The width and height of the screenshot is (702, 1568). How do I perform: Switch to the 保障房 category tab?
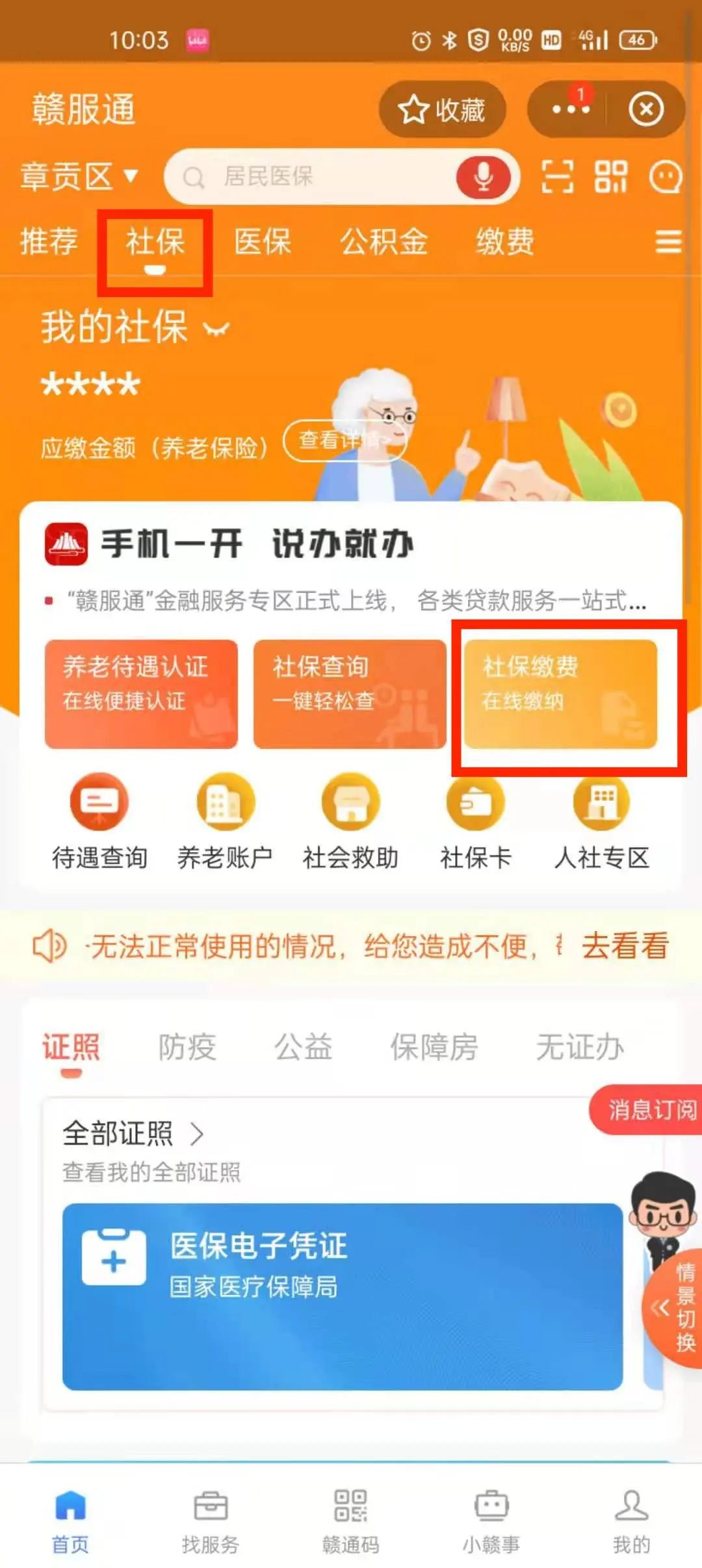(434, 1047)
